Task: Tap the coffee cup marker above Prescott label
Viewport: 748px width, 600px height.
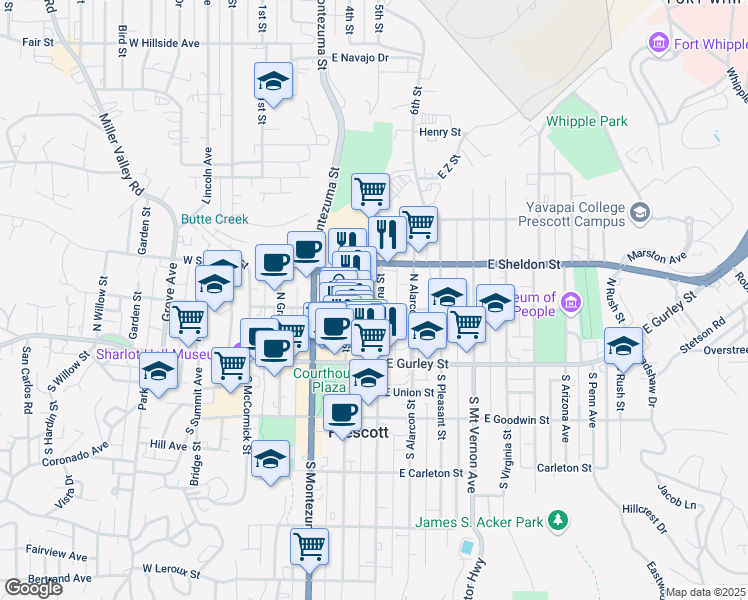Action: pyautogui.click(x=342, y=411)
